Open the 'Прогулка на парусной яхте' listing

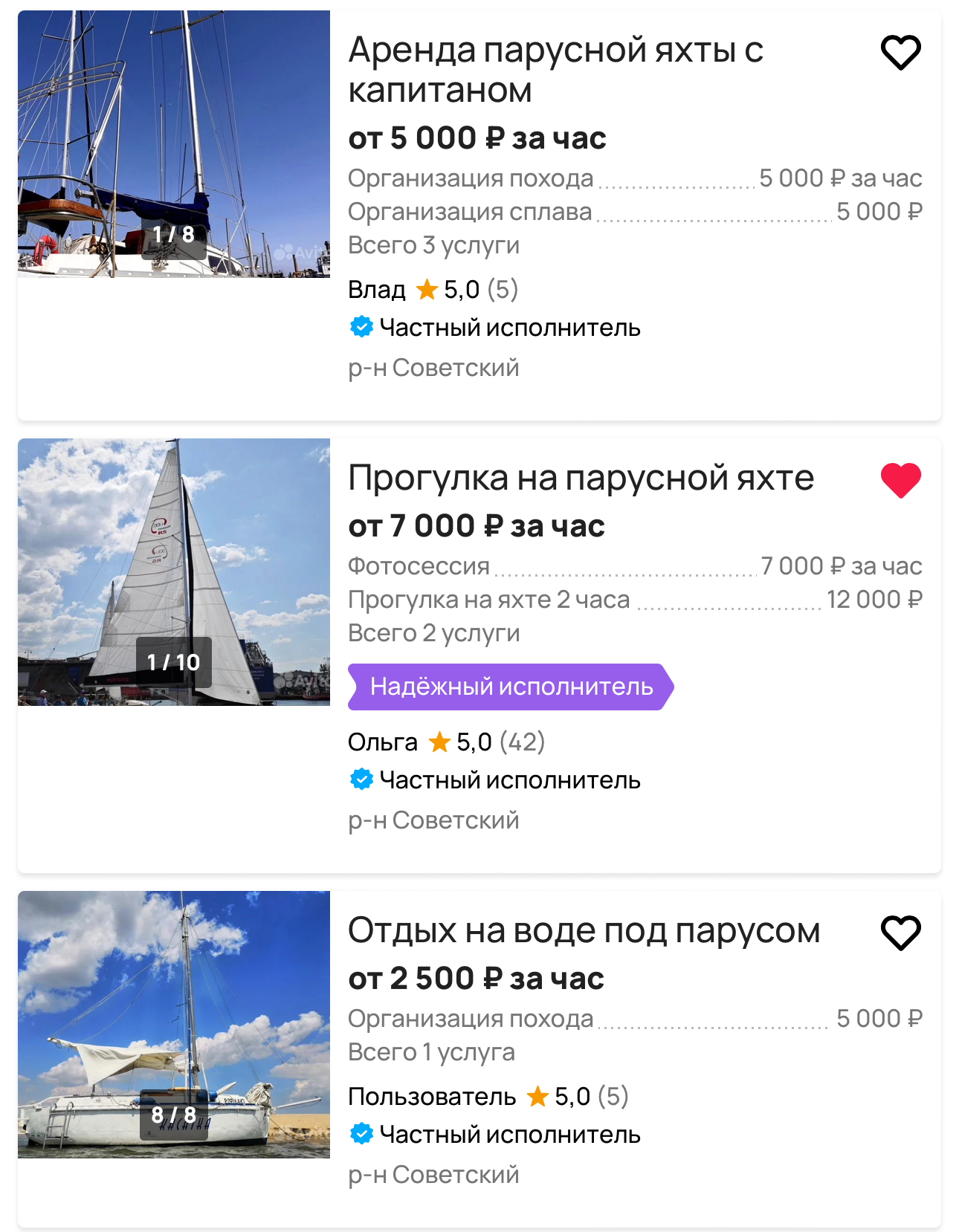coord(581,478)
